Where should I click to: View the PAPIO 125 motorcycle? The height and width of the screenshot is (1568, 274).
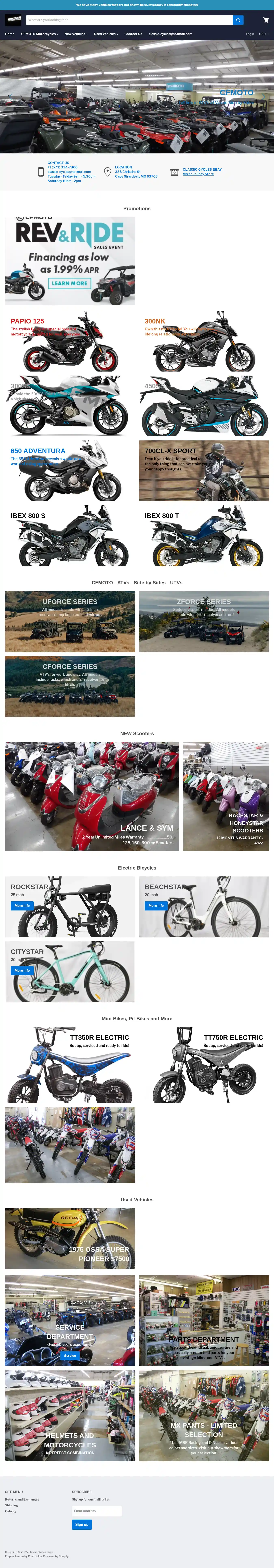pyautogui.click(x=70, y=342)
